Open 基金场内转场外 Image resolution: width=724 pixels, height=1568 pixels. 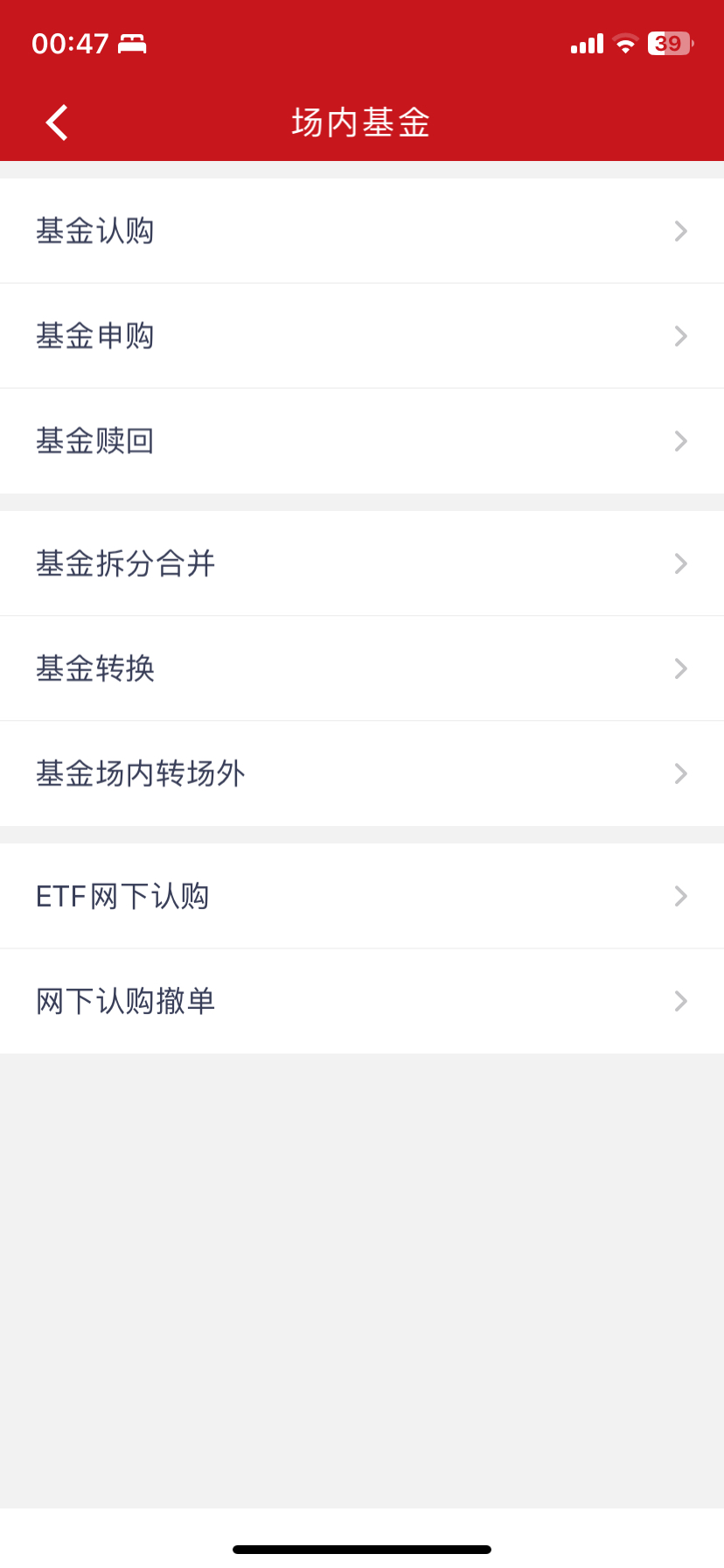coord(361,773)
